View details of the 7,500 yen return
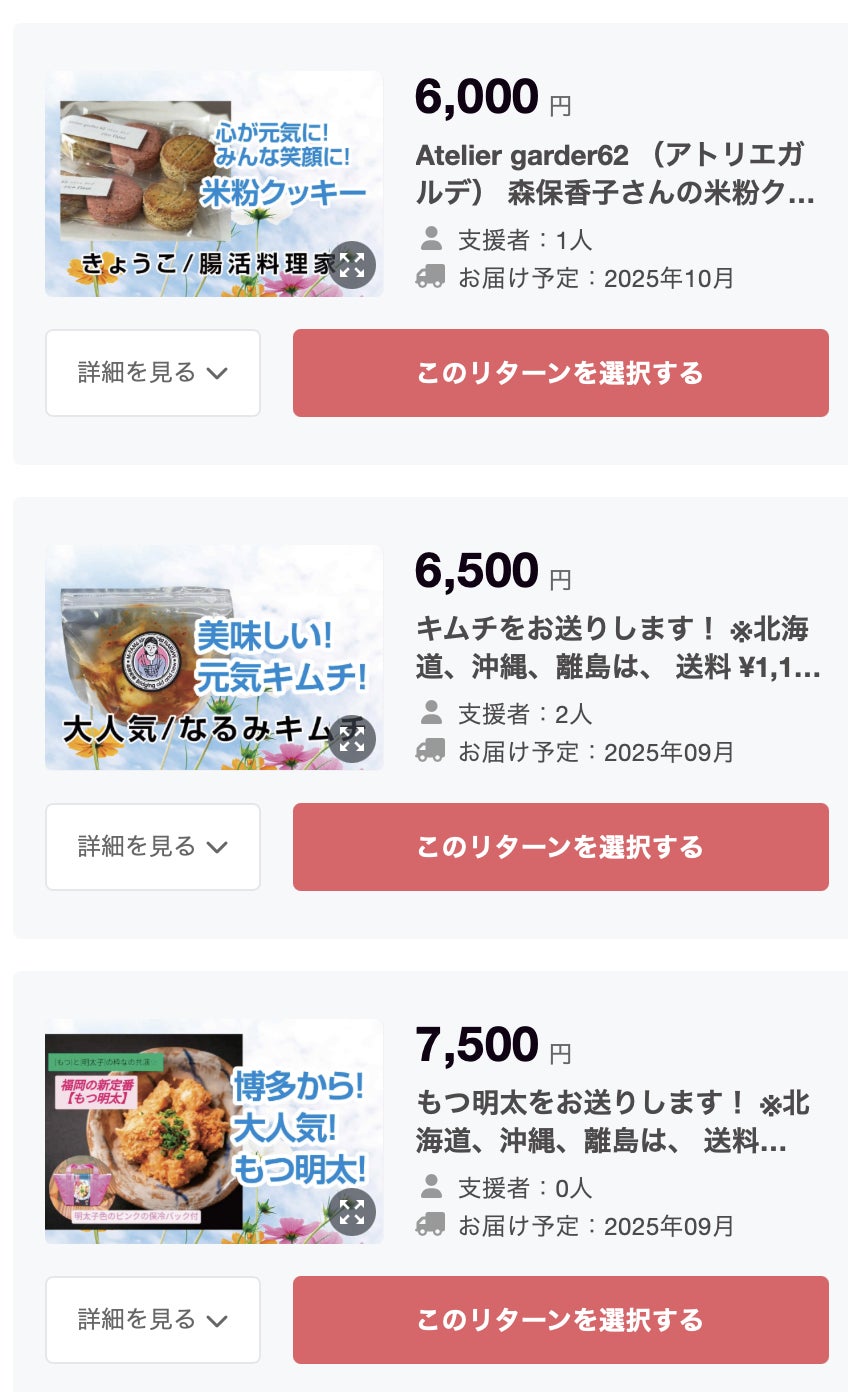Image resolution: width=848 pixels, height=1392 pixels. pyautogui.click(x=153, y=1320)
